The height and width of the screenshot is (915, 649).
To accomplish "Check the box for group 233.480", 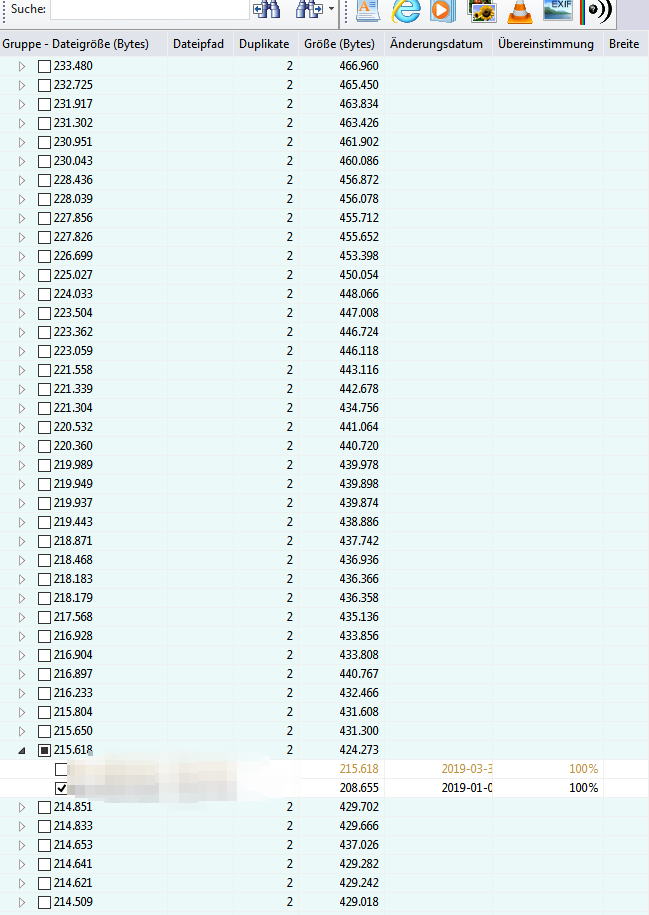I will [x=44, y=66].
